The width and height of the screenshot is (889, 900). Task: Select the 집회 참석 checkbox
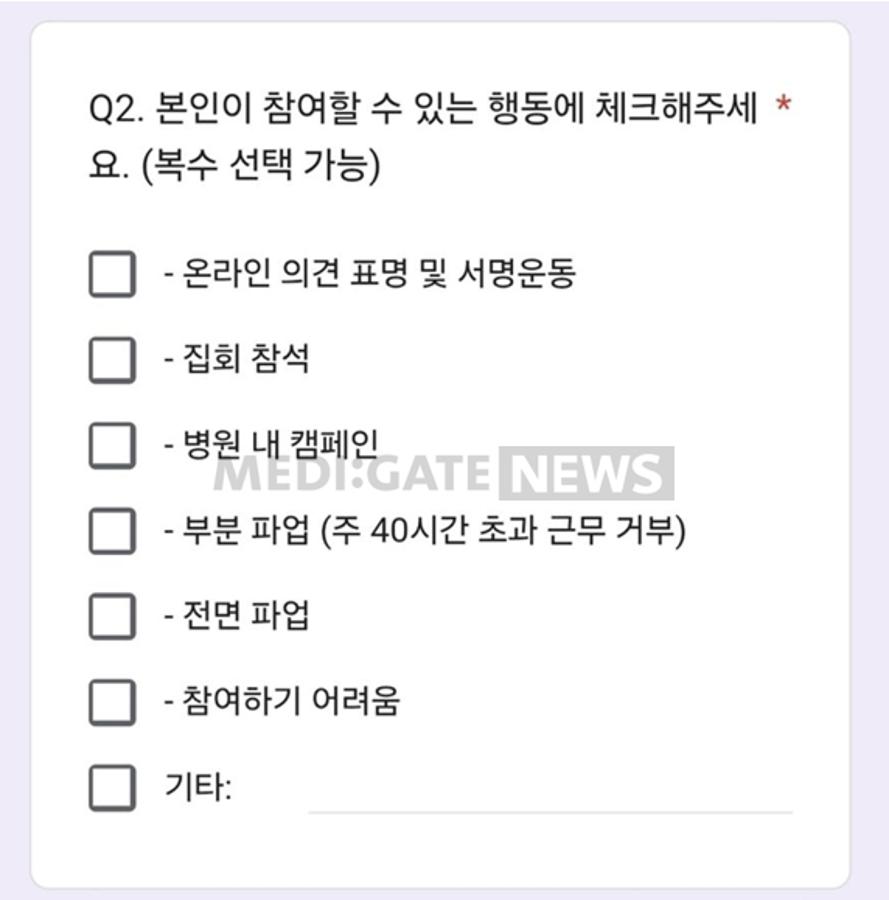pyautogui.click(x=112, y=359)
